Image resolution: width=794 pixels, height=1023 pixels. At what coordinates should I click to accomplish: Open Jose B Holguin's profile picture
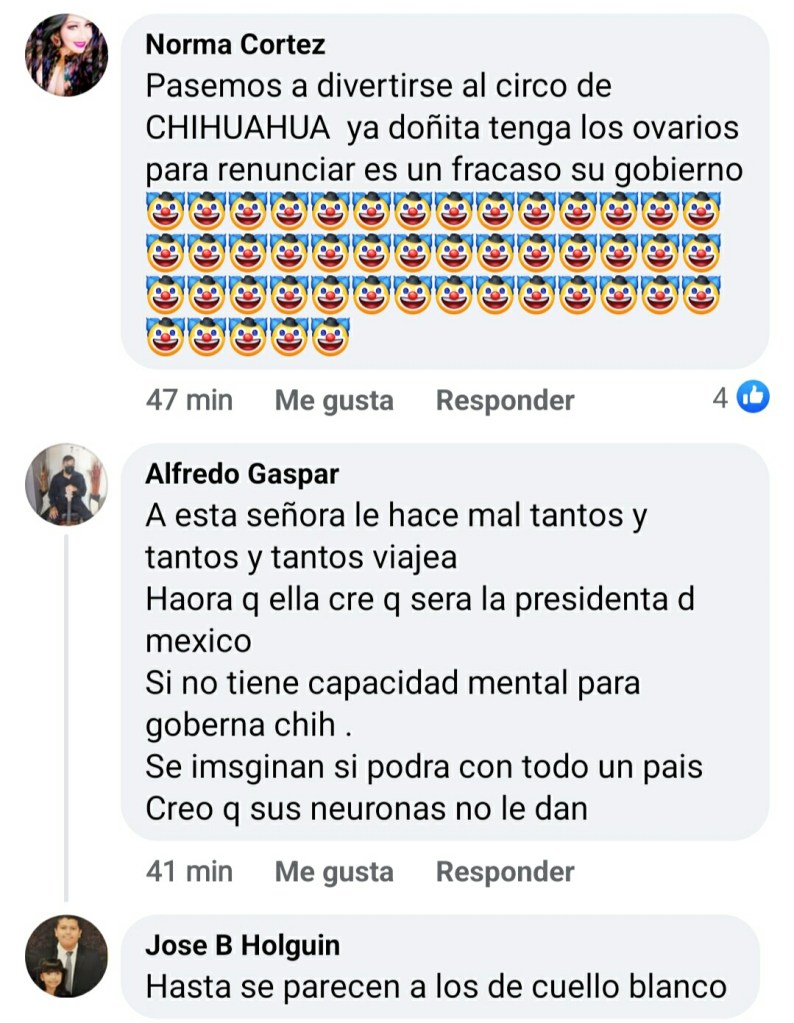(66, 956)
